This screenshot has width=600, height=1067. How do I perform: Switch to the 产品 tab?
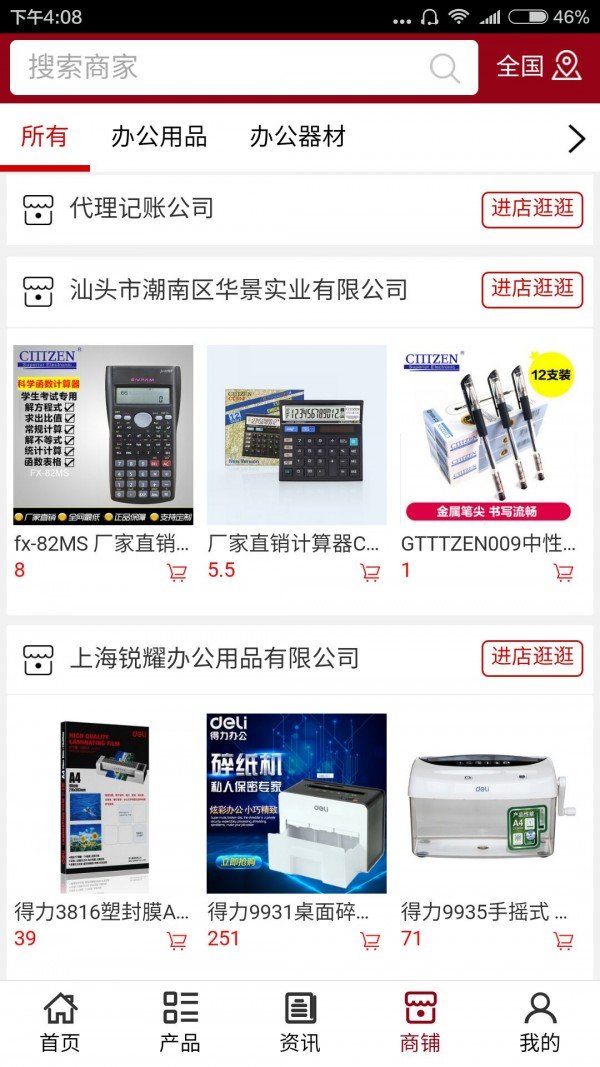pos(180,1023)
